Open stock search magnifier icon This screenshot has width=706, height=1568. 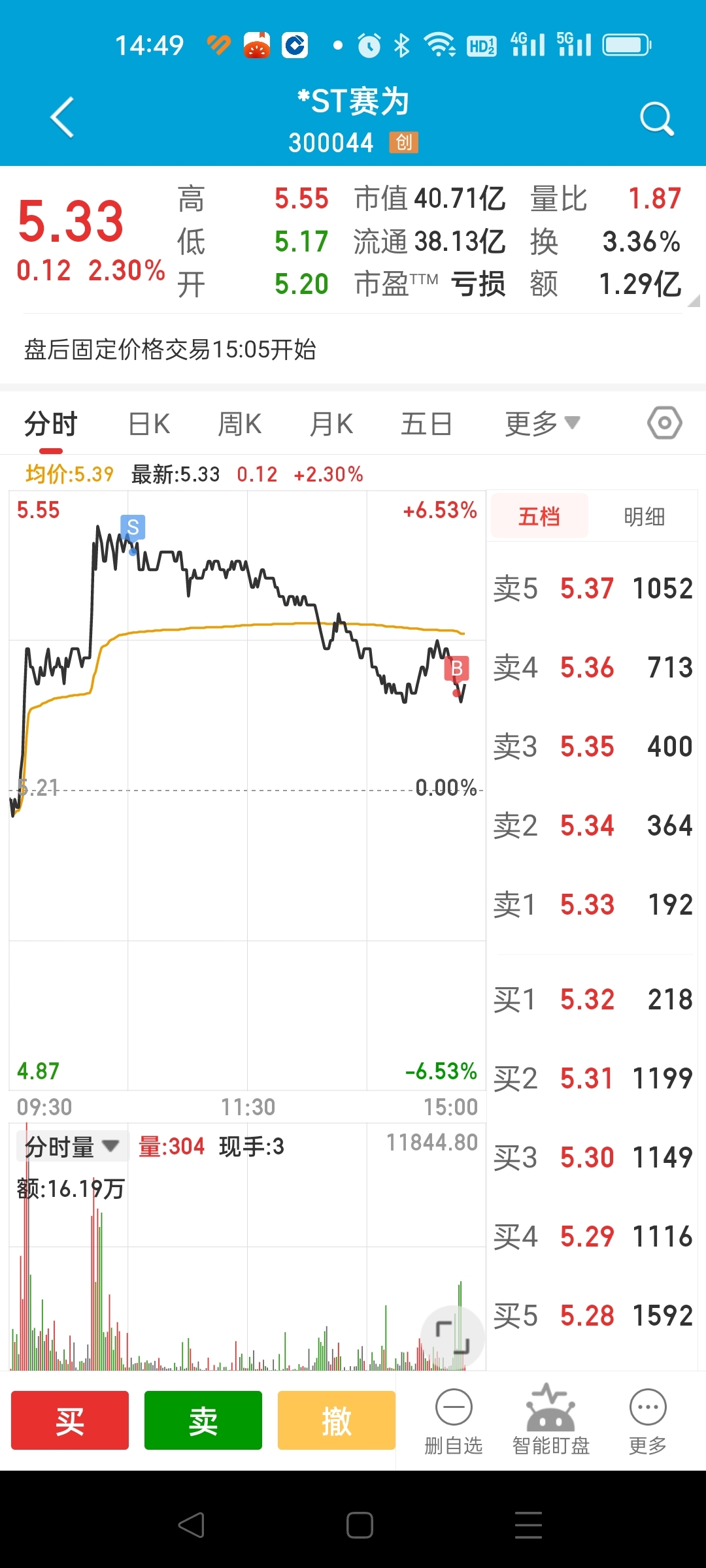[x=656, y=118]
